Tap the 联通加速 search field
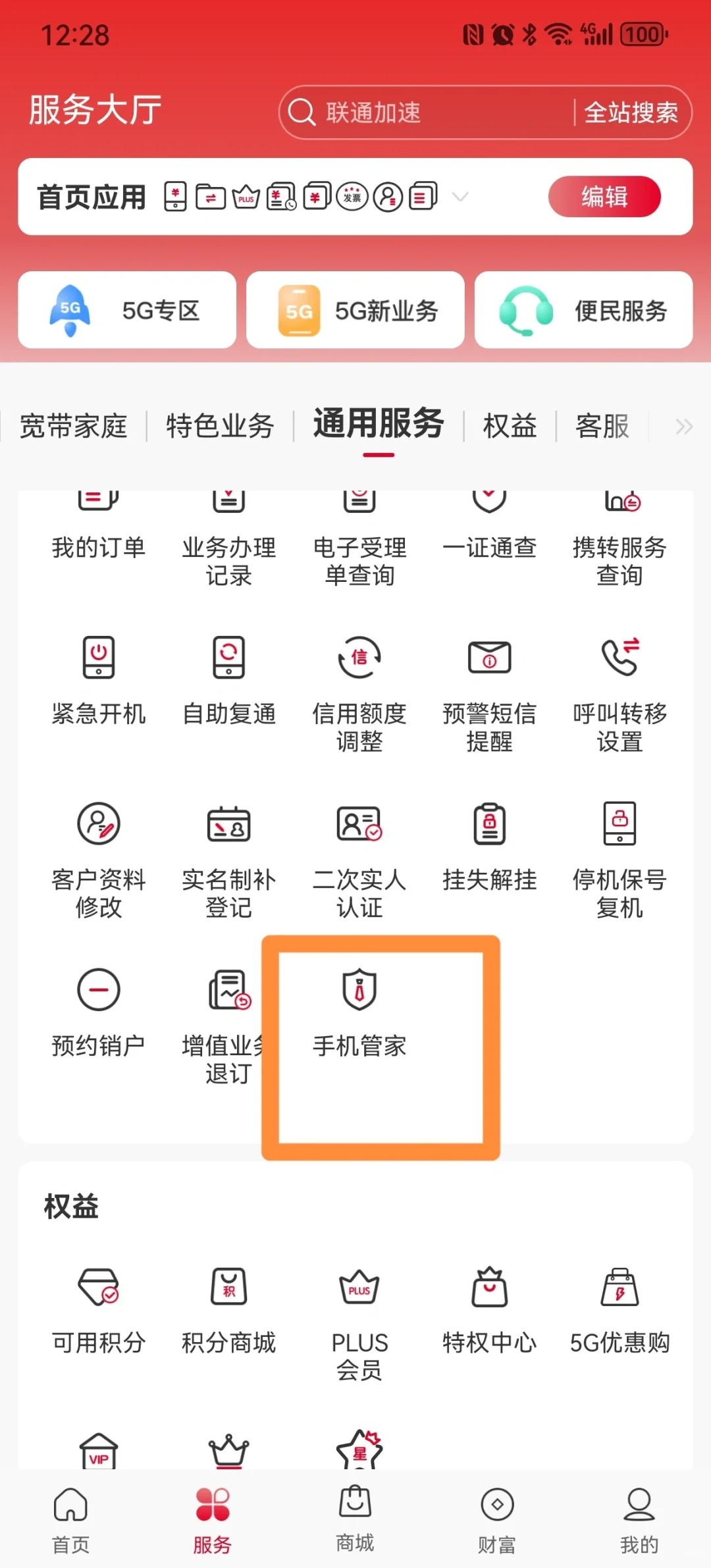The height and width of the screenshot is (1568, 711). tap(395, 112)
